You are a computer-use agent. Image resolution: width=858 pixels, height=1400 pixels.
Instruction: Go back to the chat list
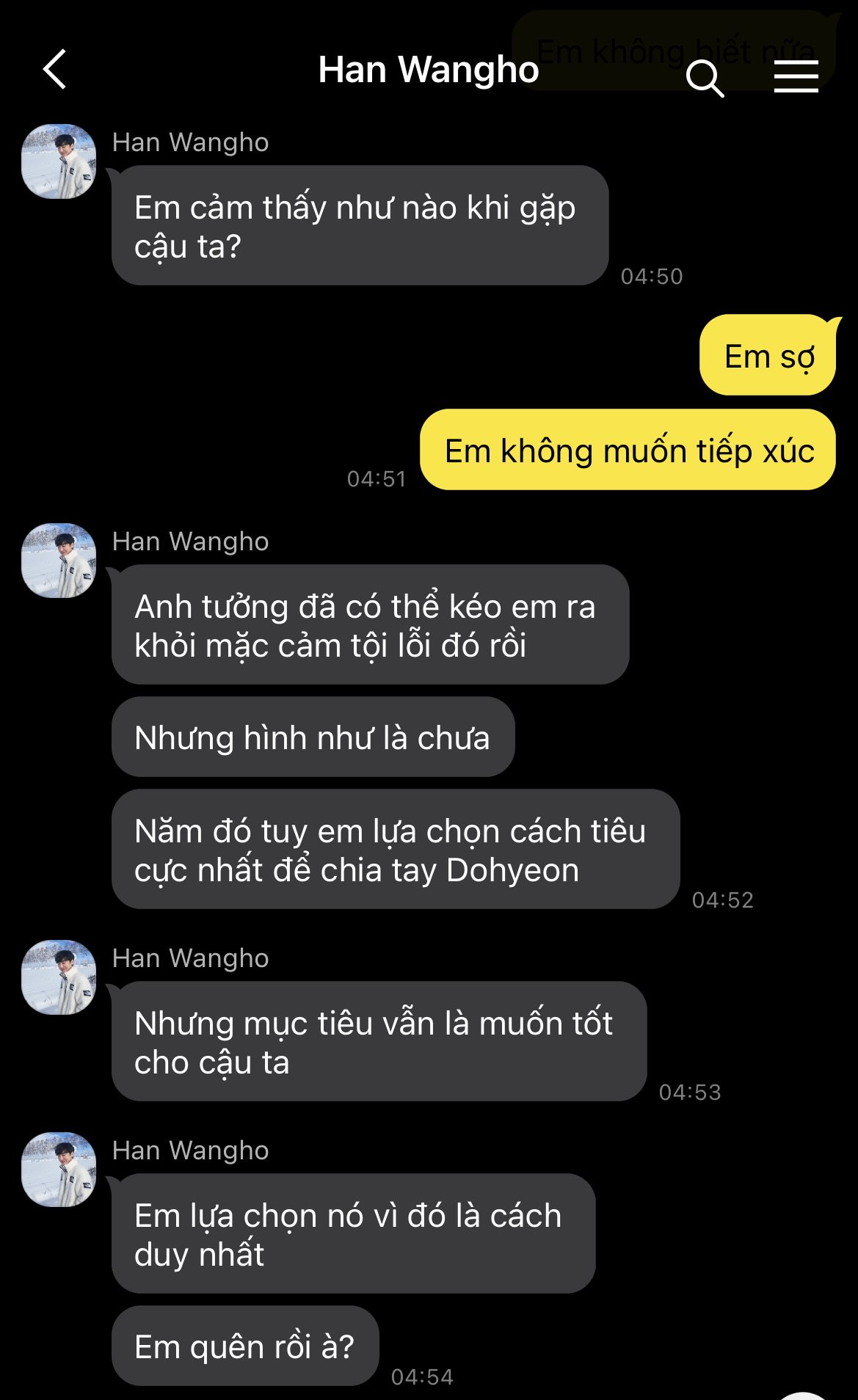point(55,70)
